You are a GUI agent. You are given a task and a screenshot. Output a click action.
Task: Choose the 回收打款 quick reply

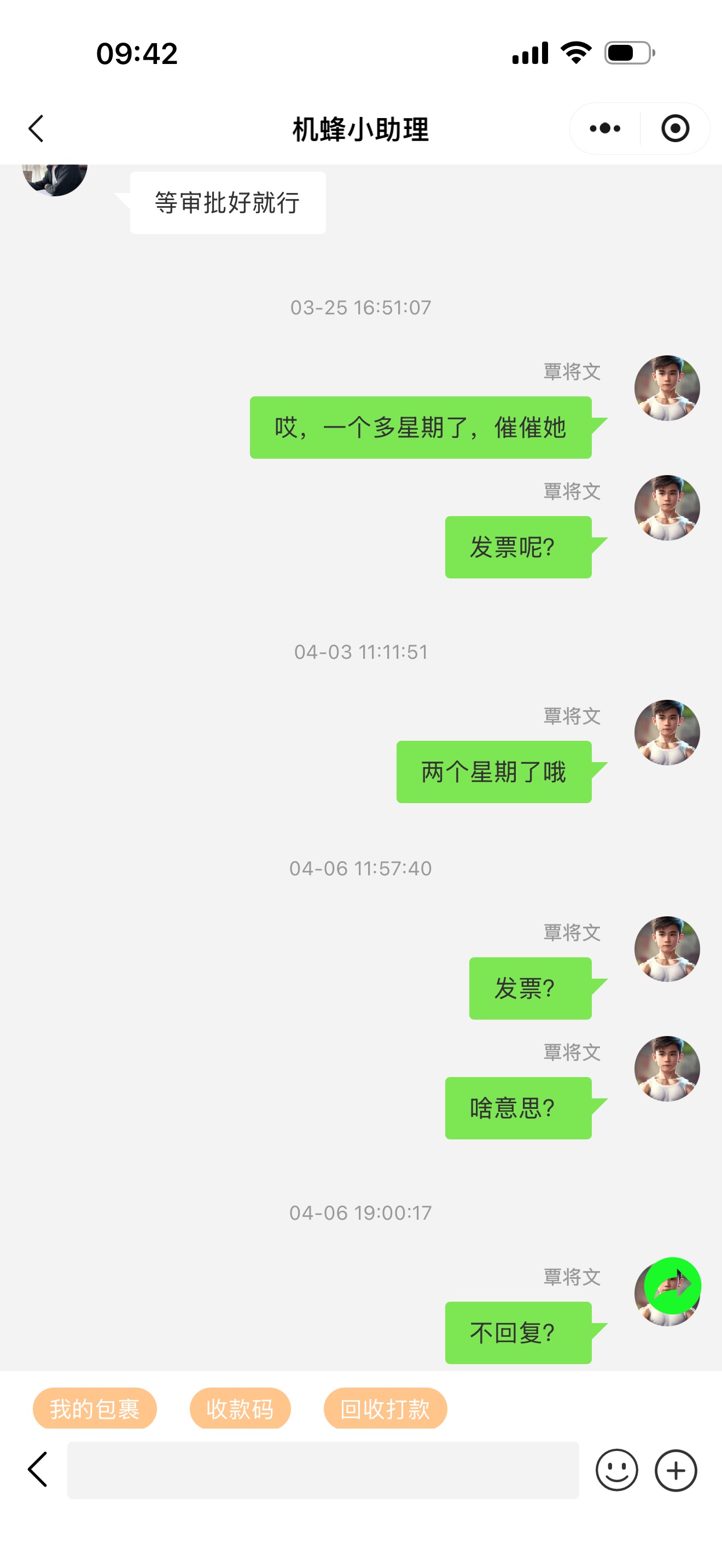pos(386,1408)
